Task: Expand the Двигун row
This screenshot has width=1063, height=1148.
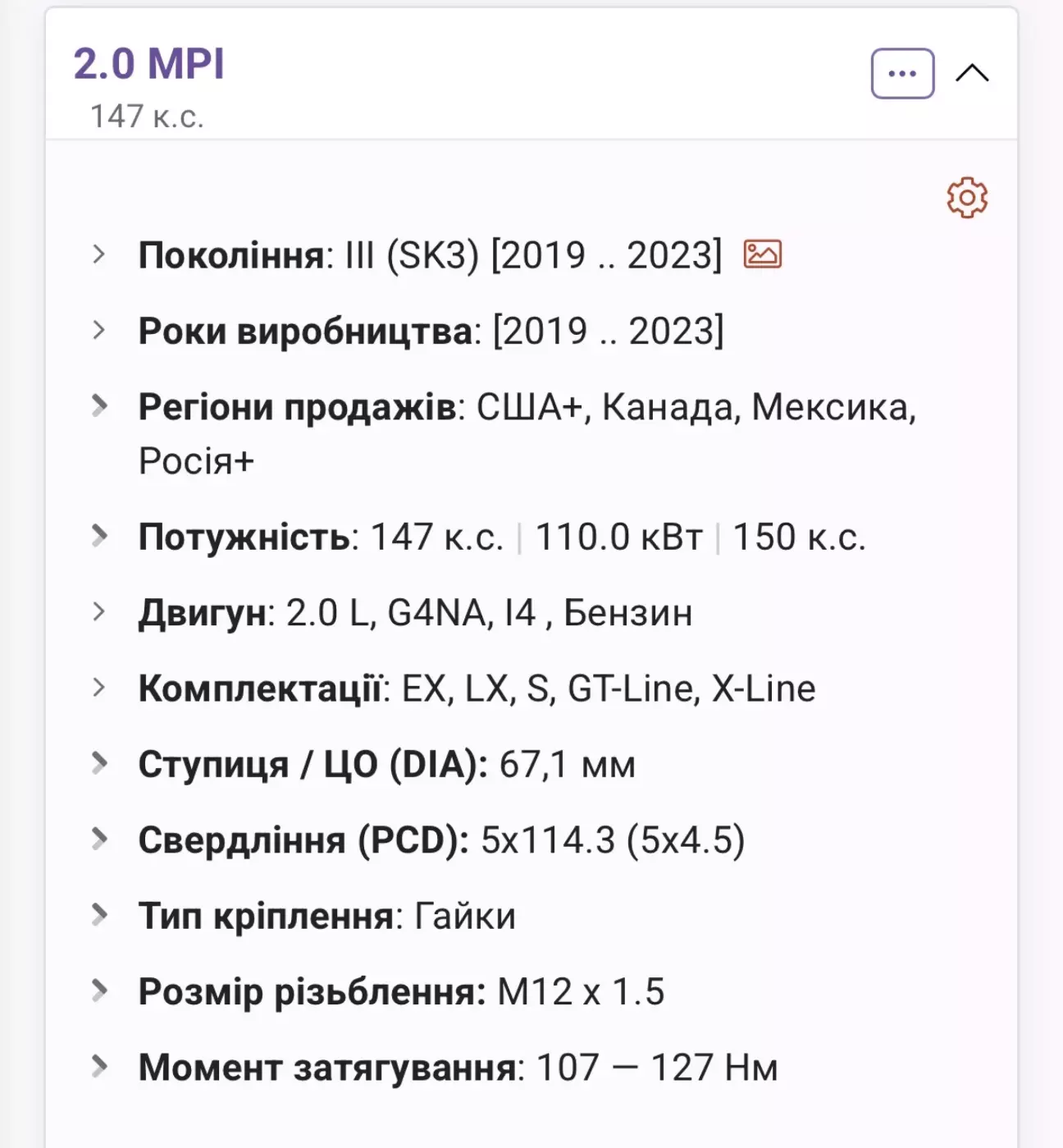Action: click(x=99, y=611)
